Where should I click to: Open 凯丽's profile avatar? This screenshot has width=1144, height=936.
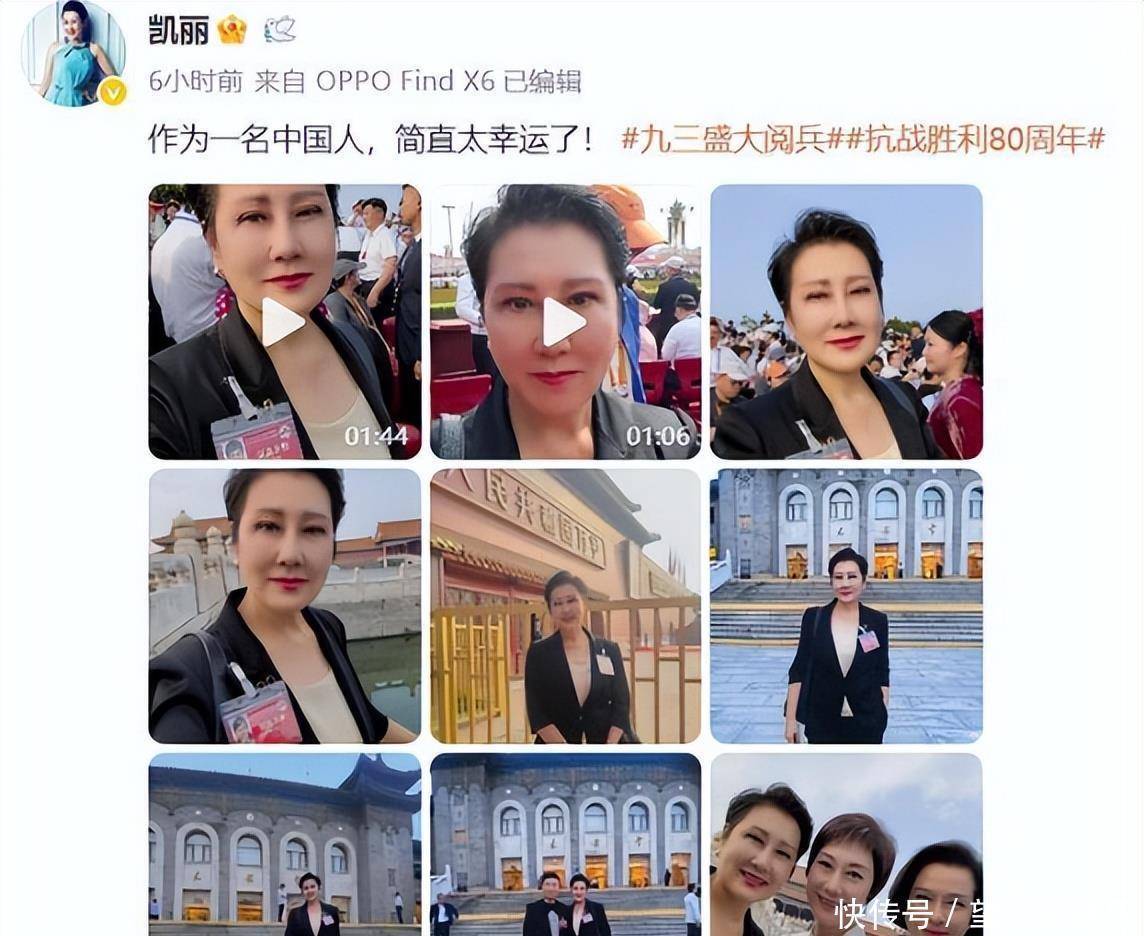pos(74,55)
